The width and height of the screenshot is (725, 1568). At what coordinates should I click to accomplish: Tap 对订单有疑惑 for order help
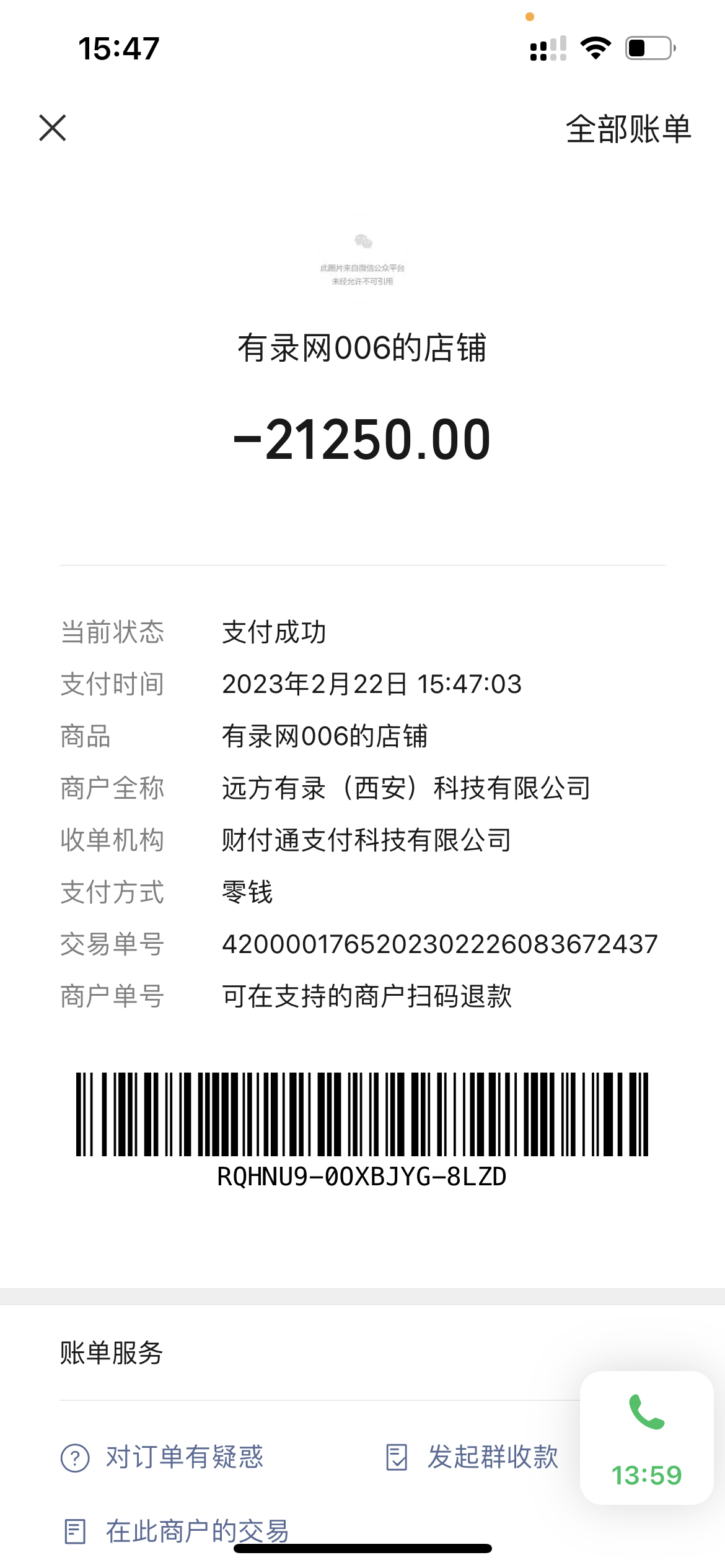pos(162,1457)
